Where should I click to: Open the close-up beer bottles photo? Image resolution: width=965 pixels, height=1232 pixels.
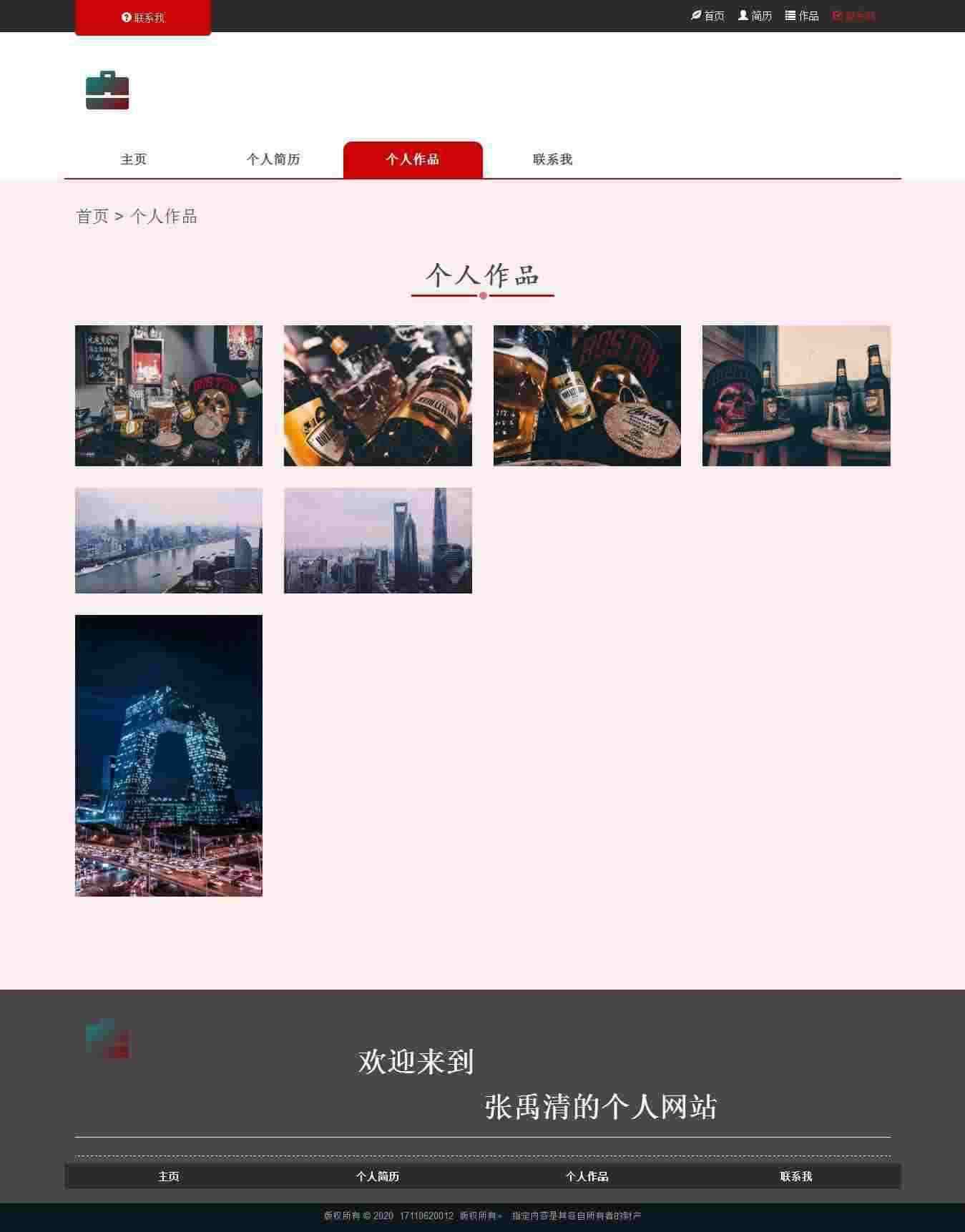378,395
